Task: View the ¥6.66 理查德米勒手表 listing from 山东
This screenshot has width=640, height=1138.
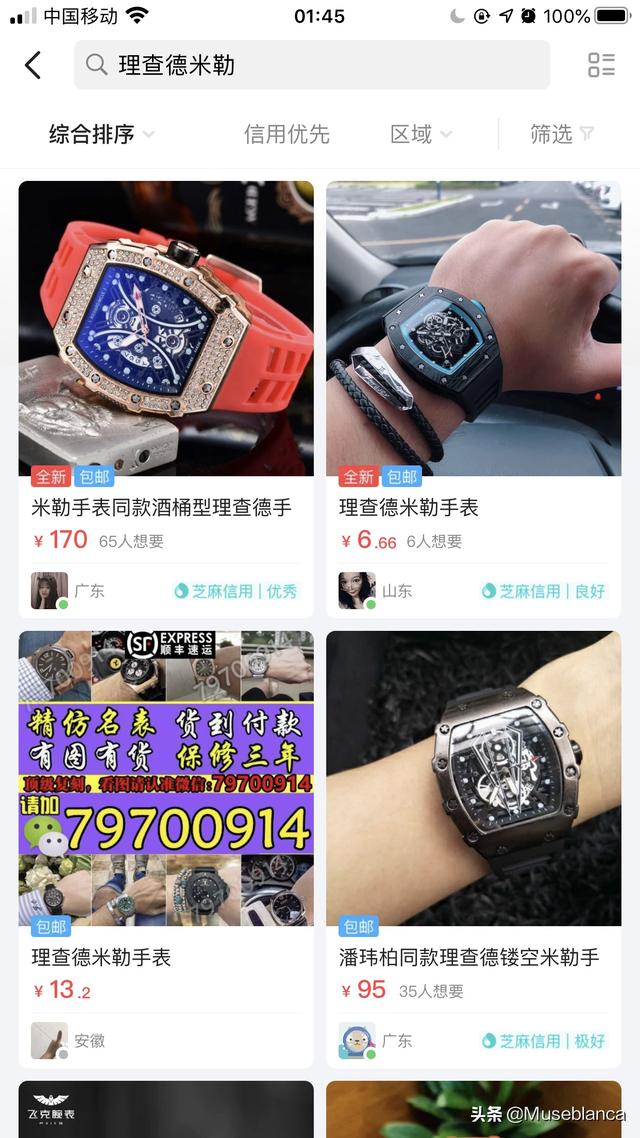Action: pos(473,400)
